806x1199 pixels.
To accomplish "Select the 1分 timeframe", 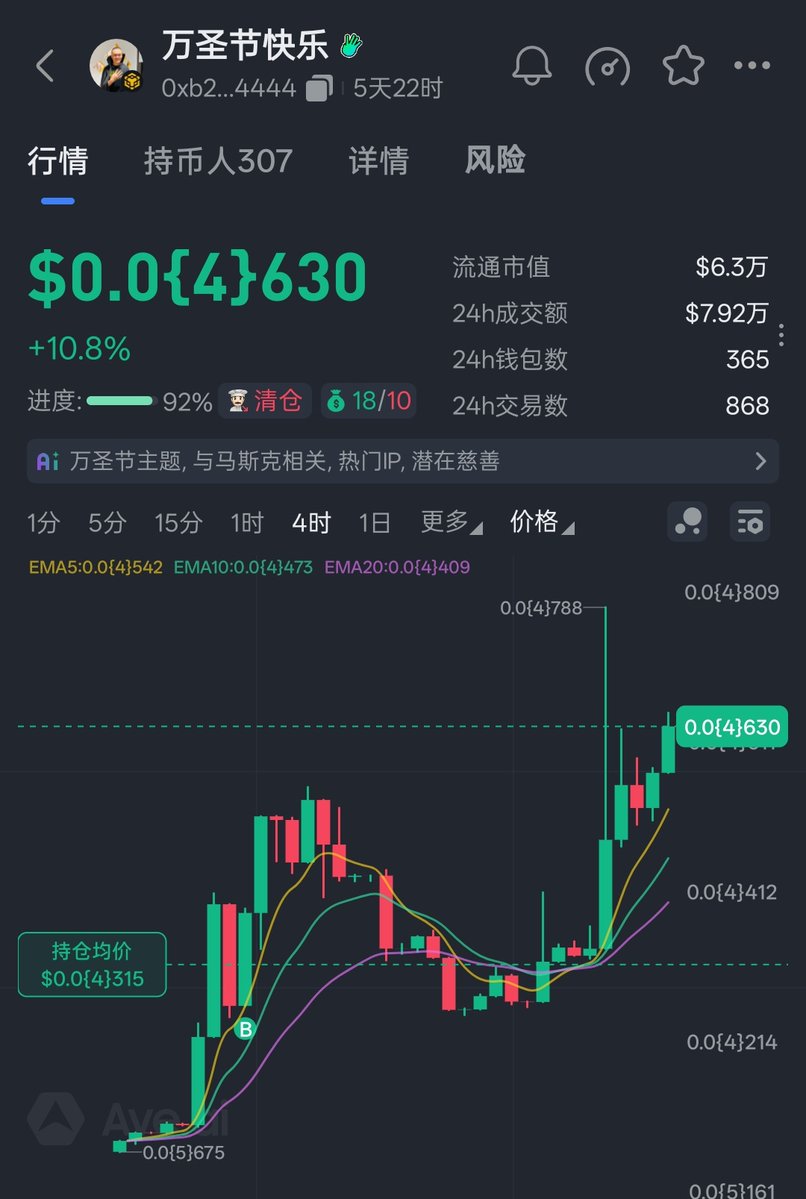I will pyautogui.click(x=43, y=522).
